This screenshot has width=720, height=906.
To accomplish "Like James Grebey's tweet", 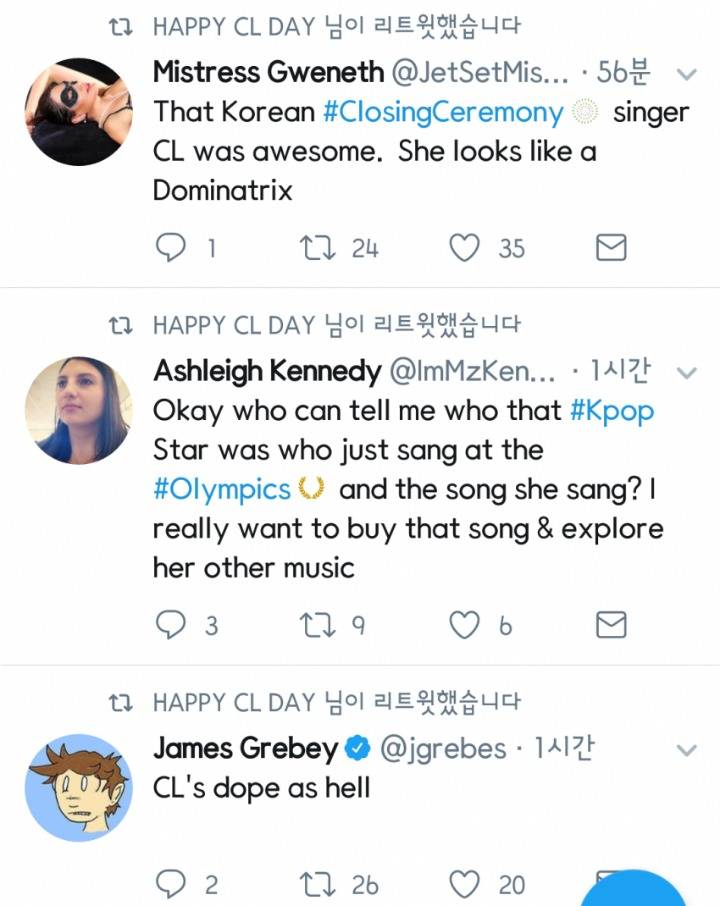I will click(464, 884).
